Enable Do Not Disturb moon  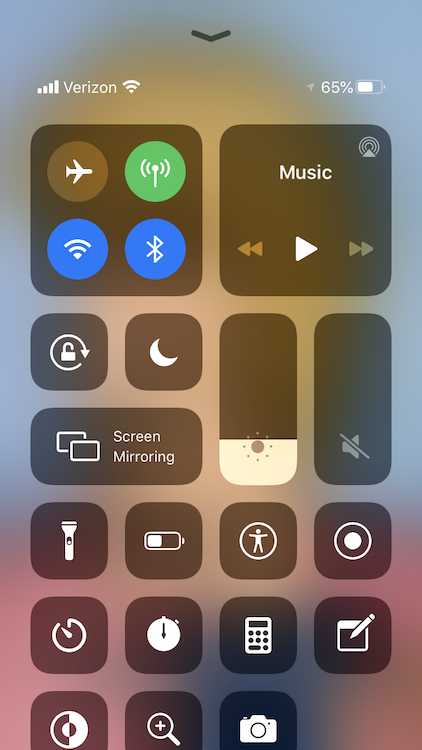[x=164, y=352]
